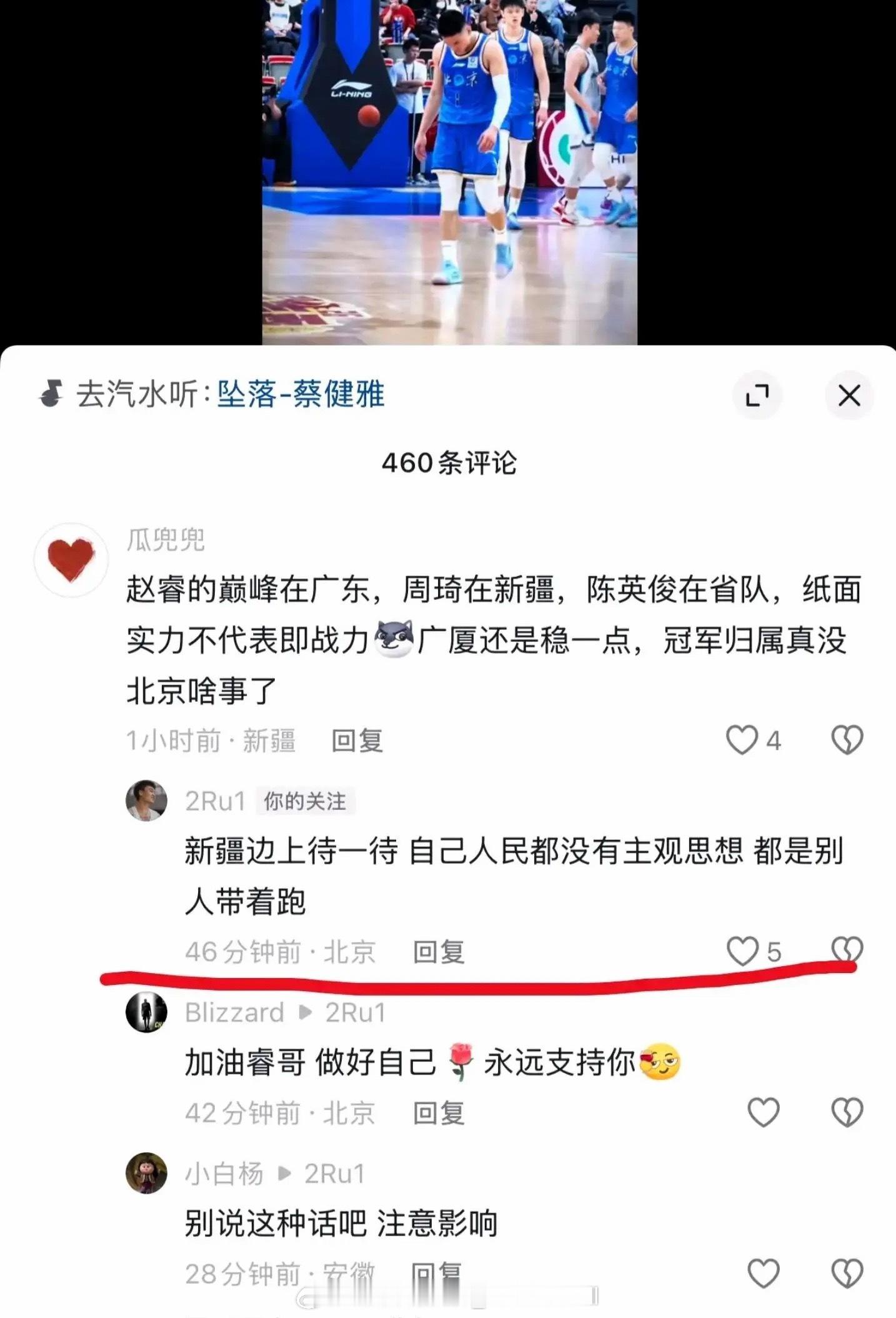Reply to 2Ru1's comment
Screen dimensions: 896x1318
coord(439,950)
